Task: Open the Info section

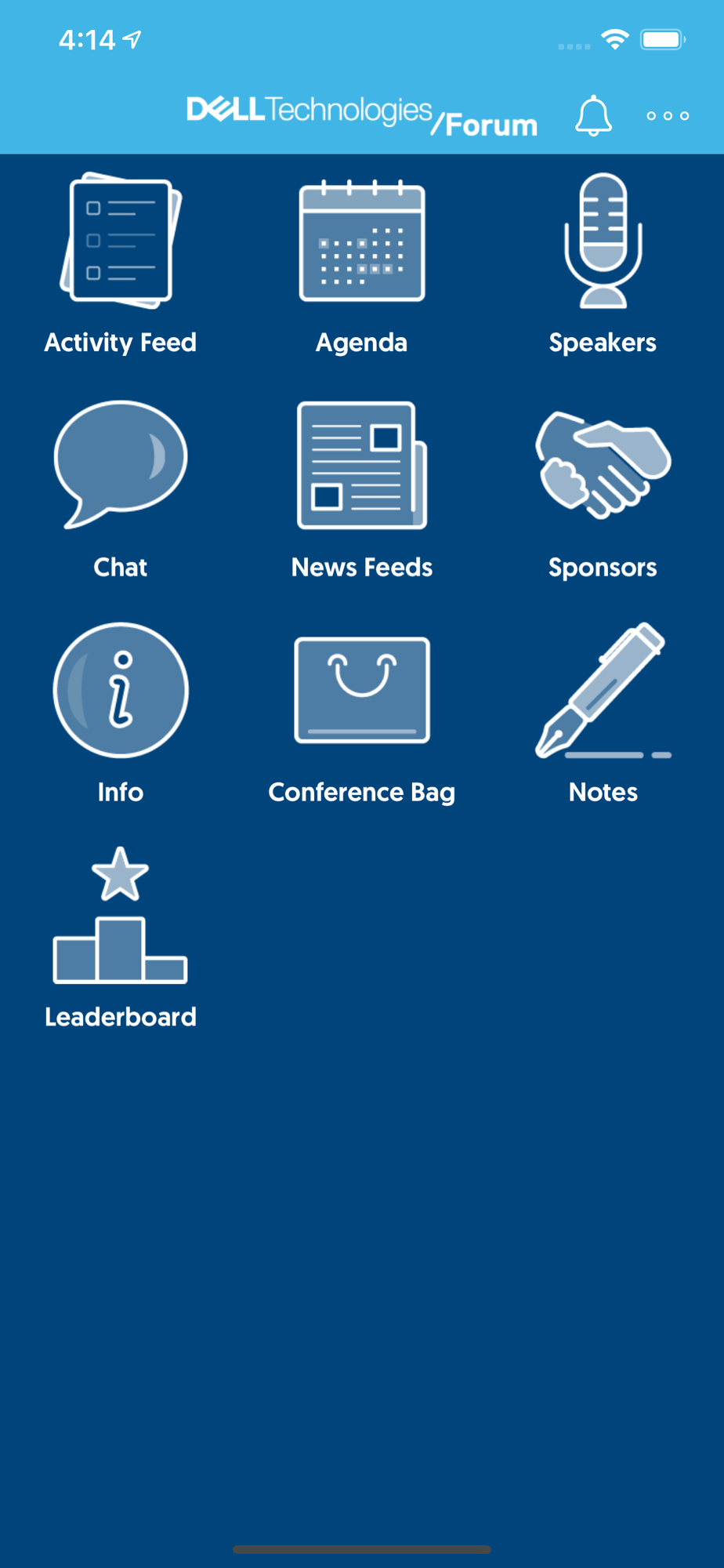Action: click(x=121, y=713)
